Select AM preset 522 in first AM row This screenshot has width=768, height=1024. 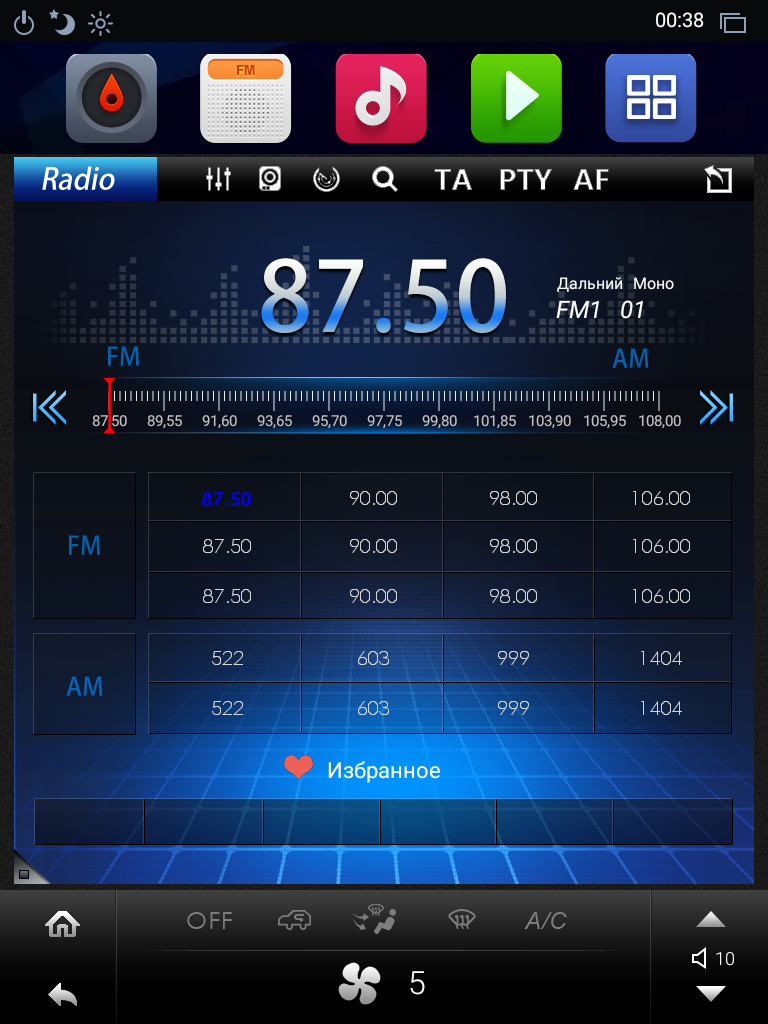click(x=227, y=658)
